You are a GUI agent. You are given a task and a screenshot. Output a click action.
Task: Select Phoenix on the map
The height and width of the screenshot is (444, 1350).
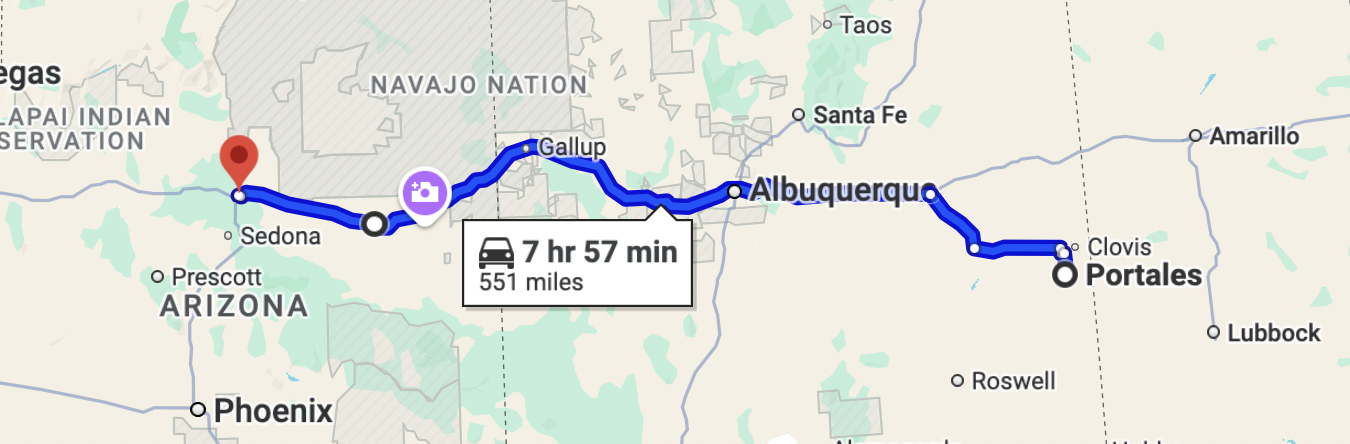coord(272,409)
